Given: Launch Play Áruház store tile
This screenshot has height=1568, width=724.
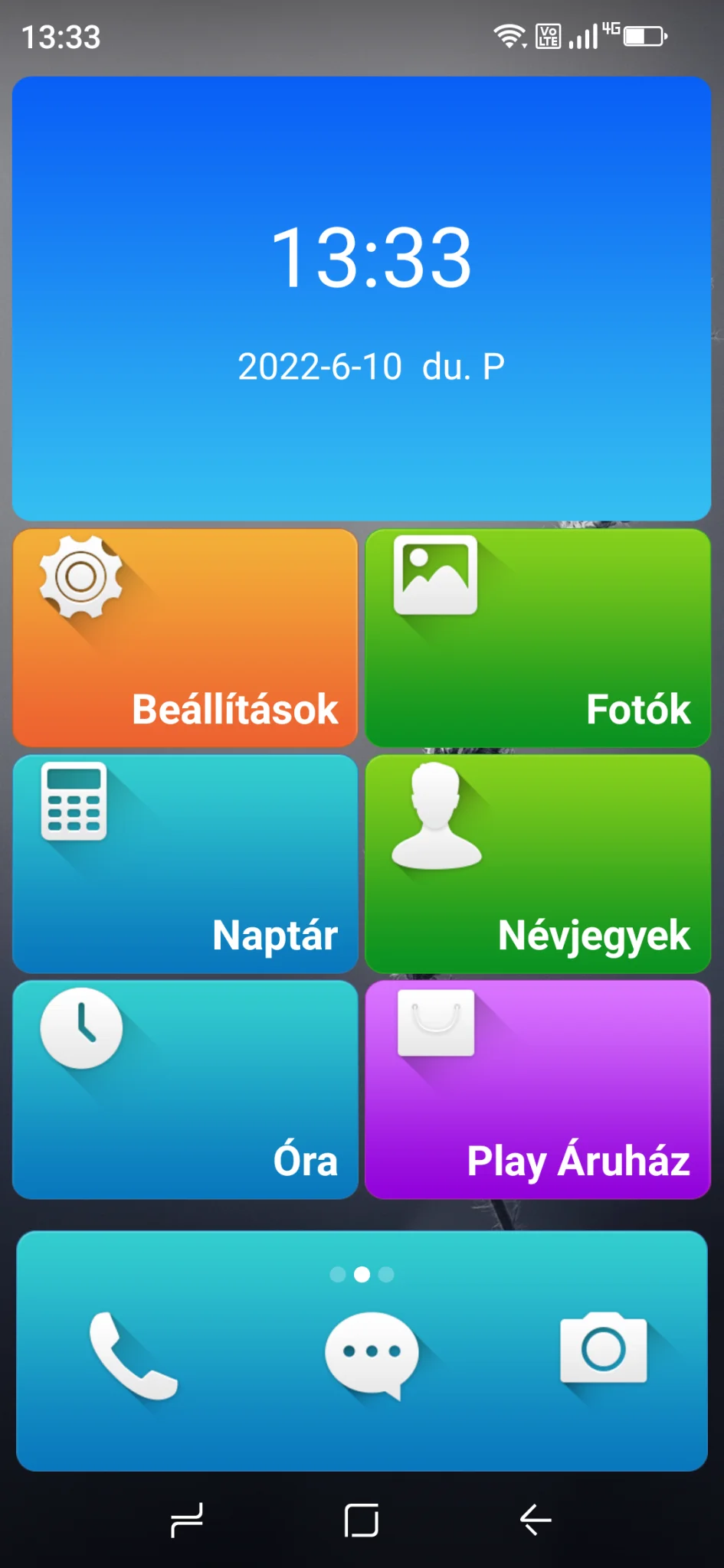Looking at the screenshot, I should pos(538,1089).
